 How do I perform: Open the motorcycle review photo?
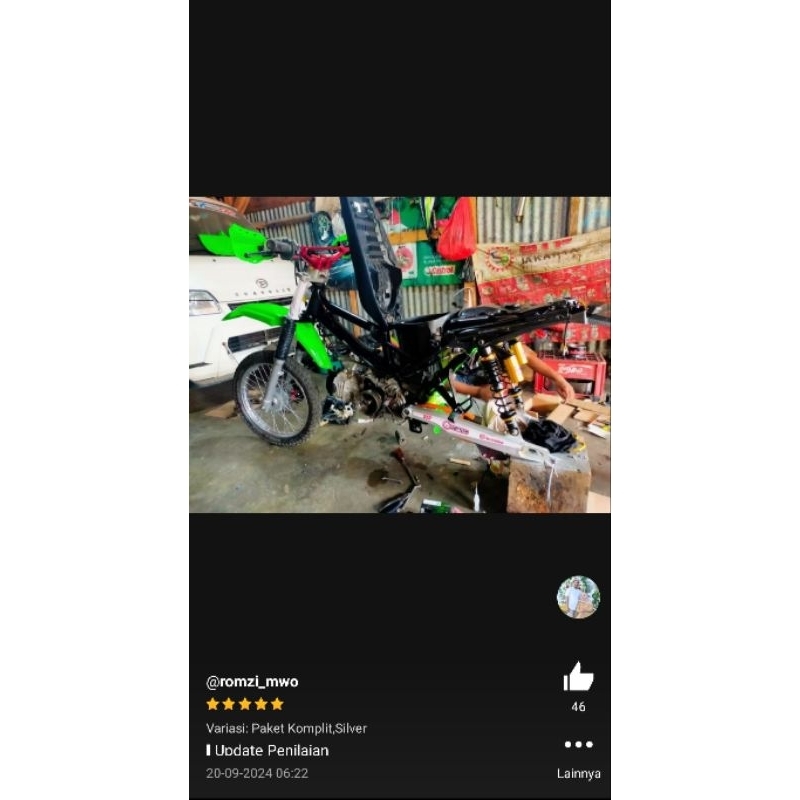point(399,354)
